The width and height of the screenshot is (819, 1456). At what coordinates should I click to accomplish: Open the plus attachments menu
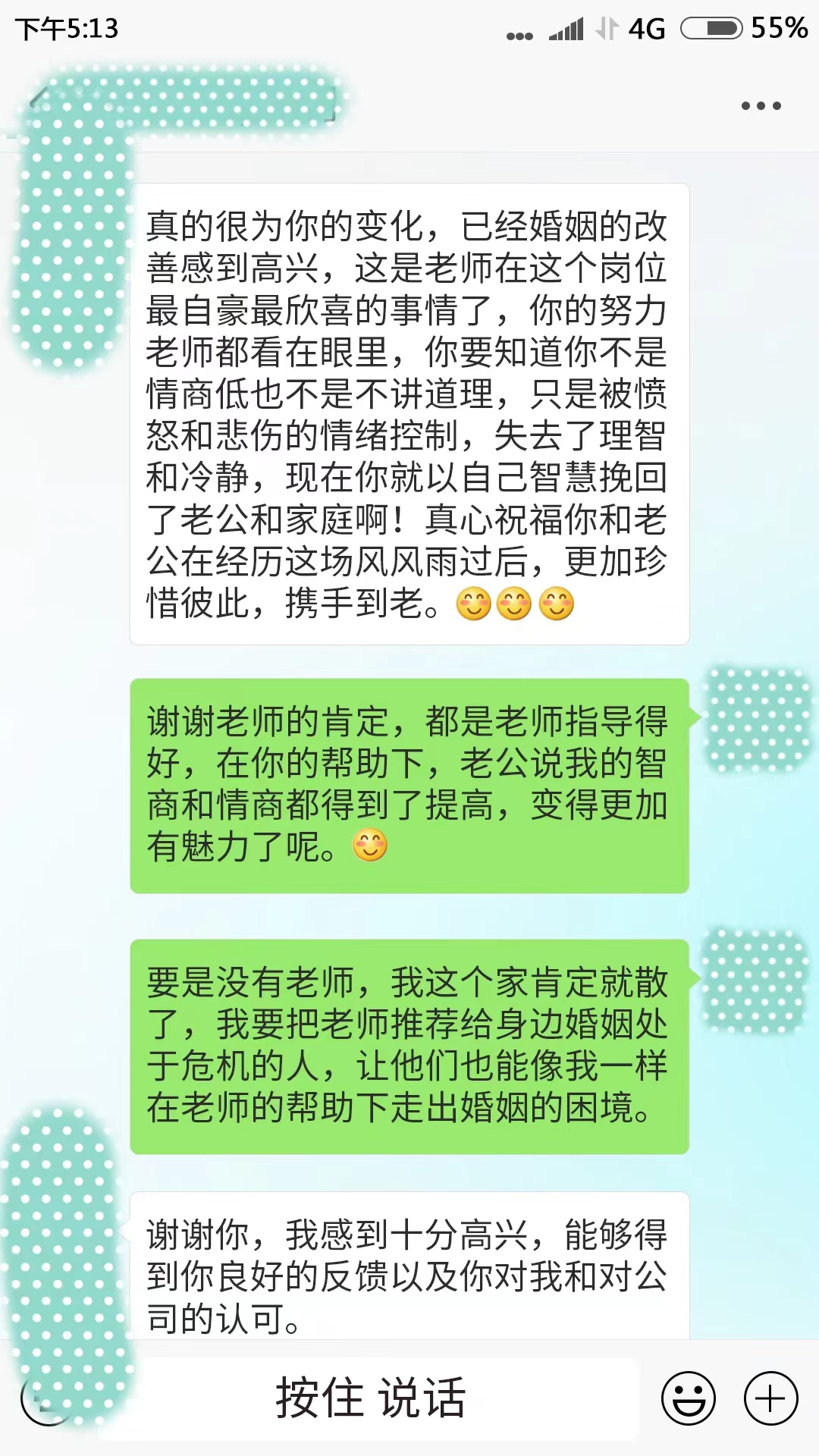[770, 1398]
